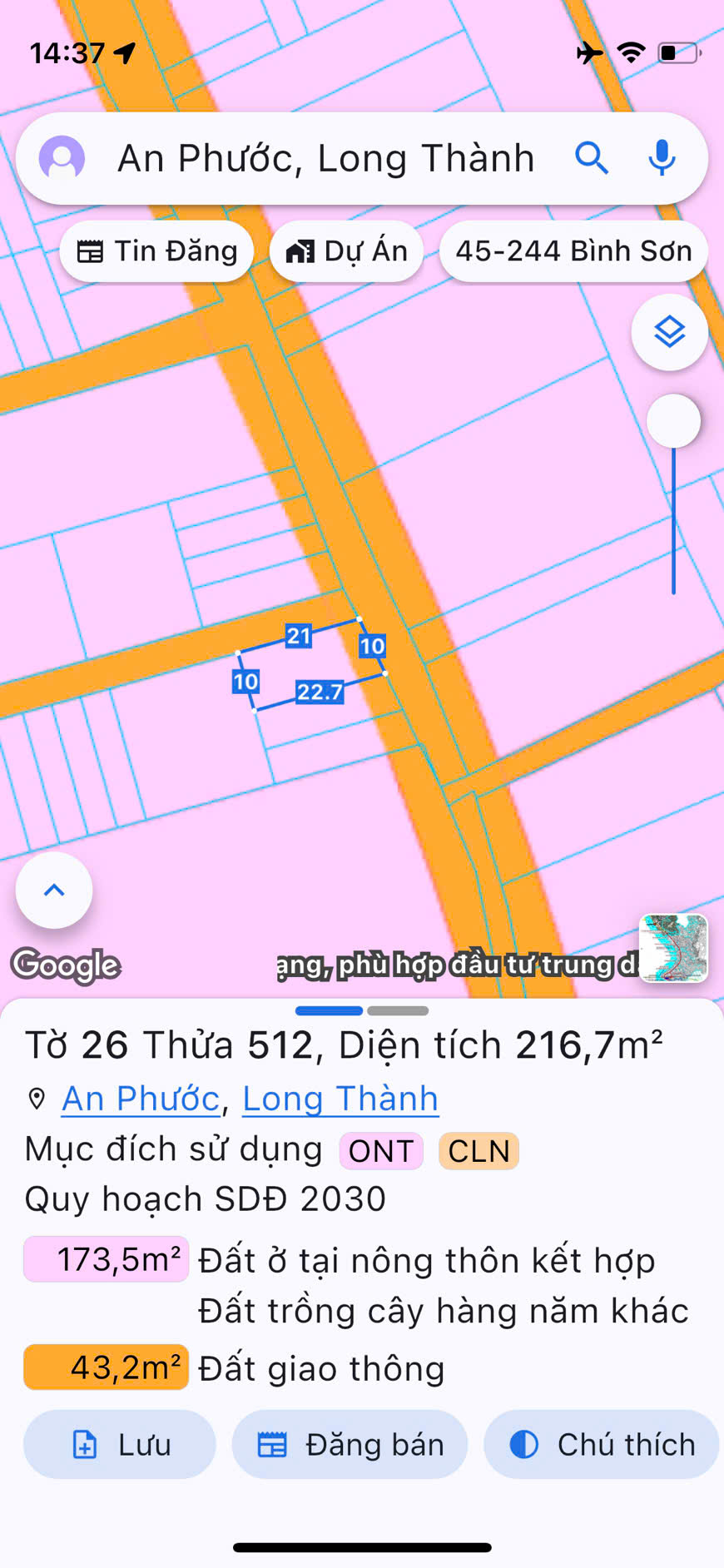Image resolution: width=724 pixels, height=1568 pixels.
Task: Select the Dự Án chip
Action: point(347,251)
